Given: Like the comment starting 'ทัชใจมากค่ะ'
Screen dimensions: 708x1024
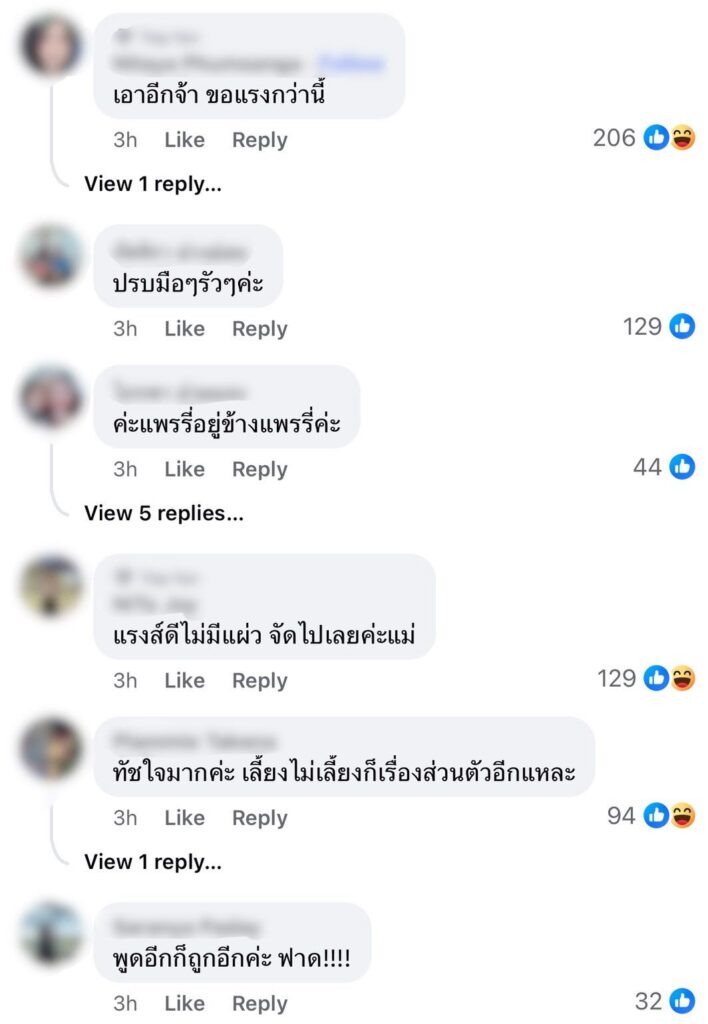Looking at the screenshot, I should coord(184,817).
